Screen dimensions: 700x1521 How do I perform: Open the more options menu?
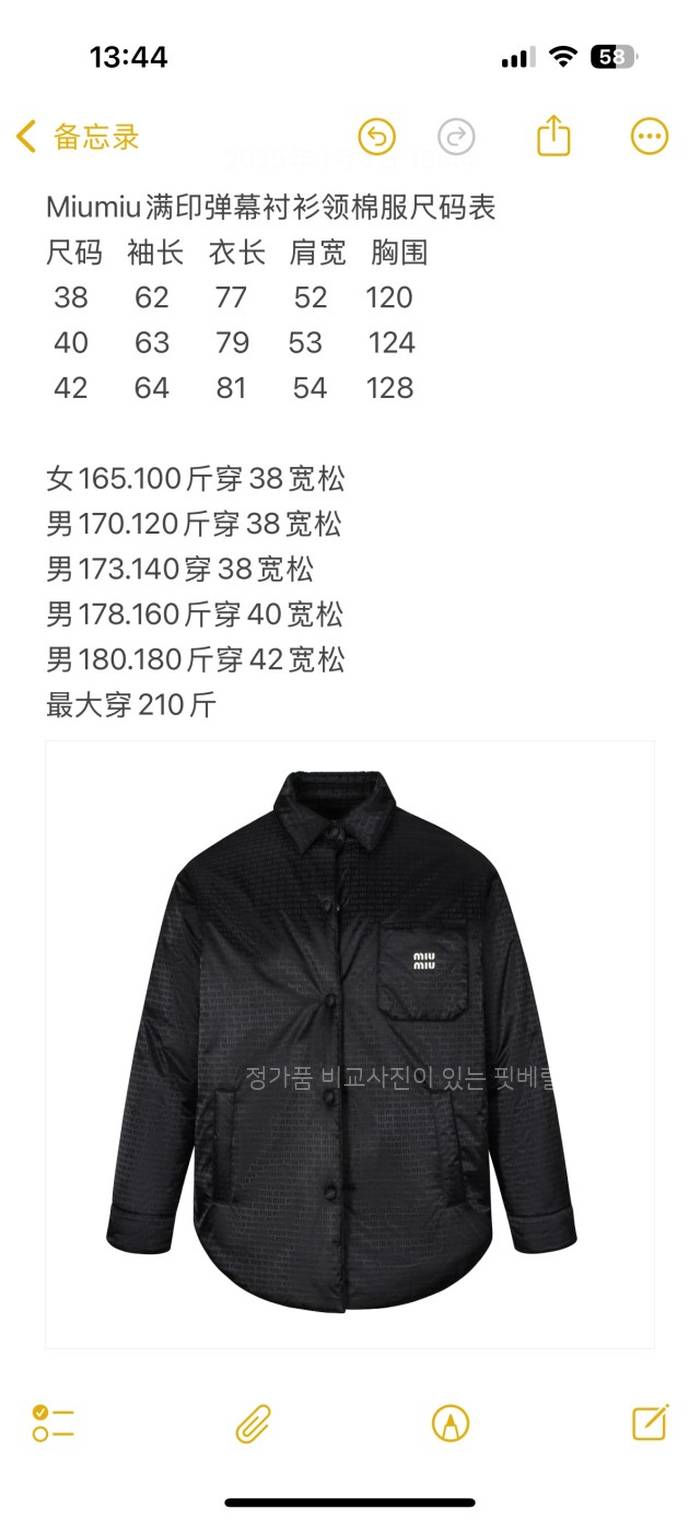[x=649, y=137]
